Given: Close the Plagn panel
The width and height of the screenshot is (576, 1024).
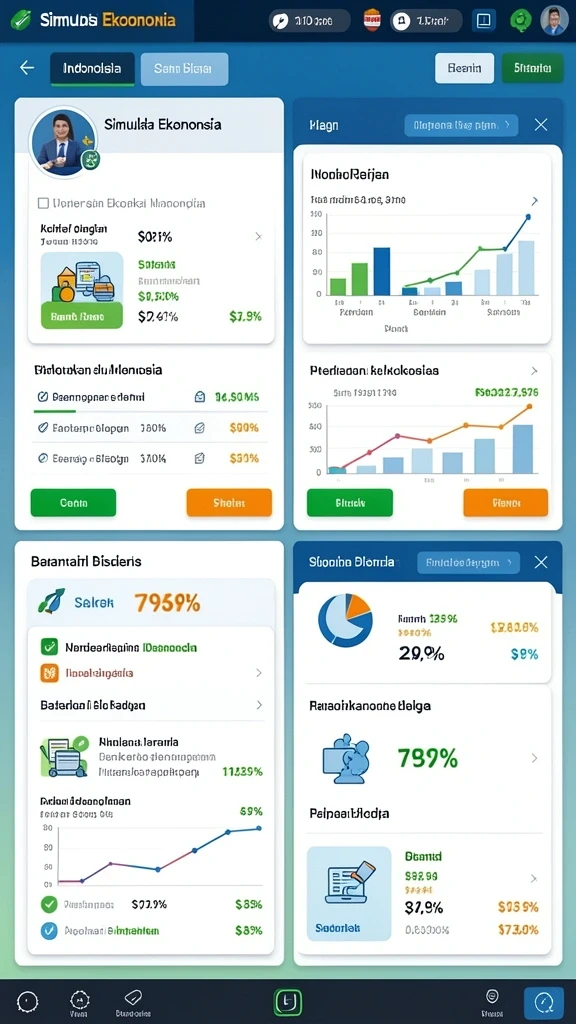Looking at the screenshot, I should pos(541,125).
